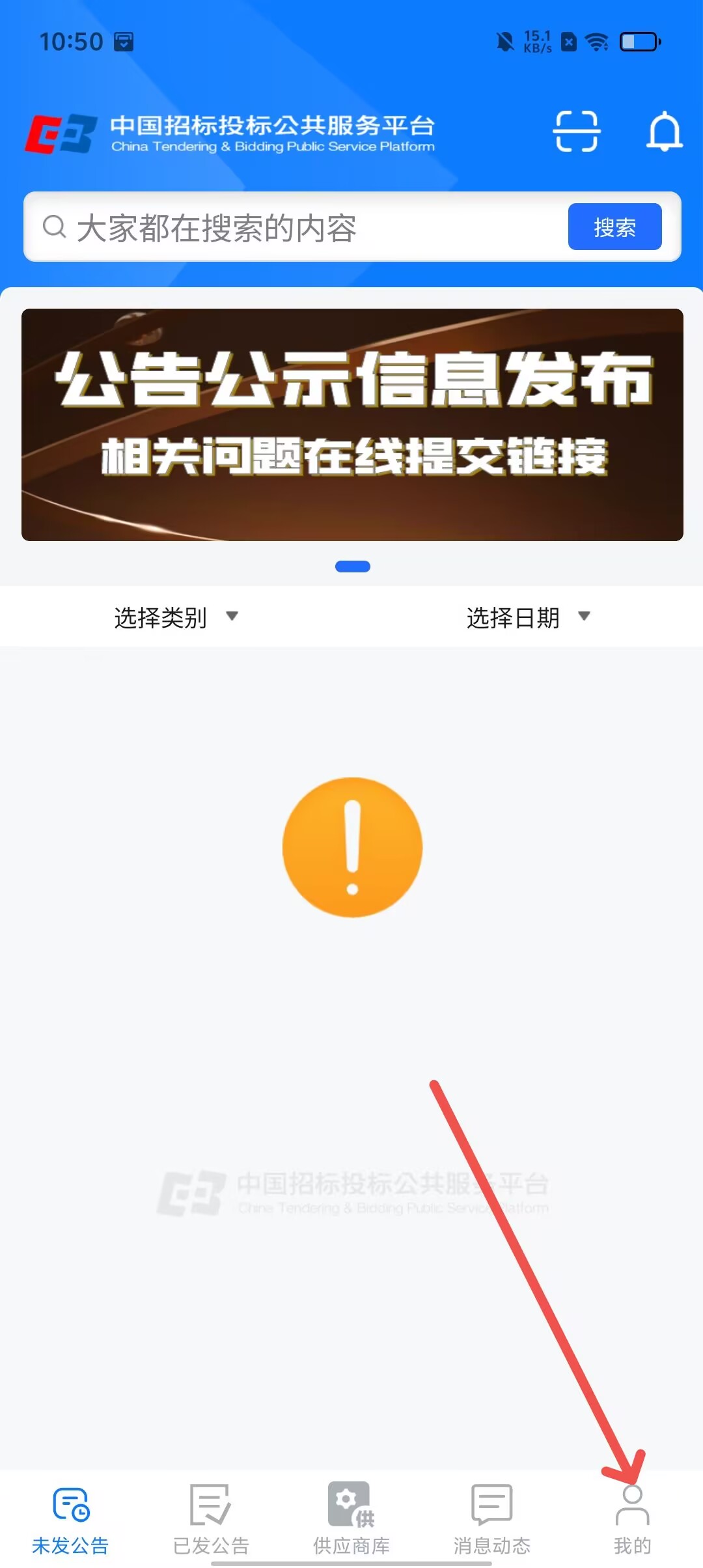Viewport: 703px width, 1568px height.
Task: Open the 公告公示信息发布 banner
Action: [x=352, y=425]
